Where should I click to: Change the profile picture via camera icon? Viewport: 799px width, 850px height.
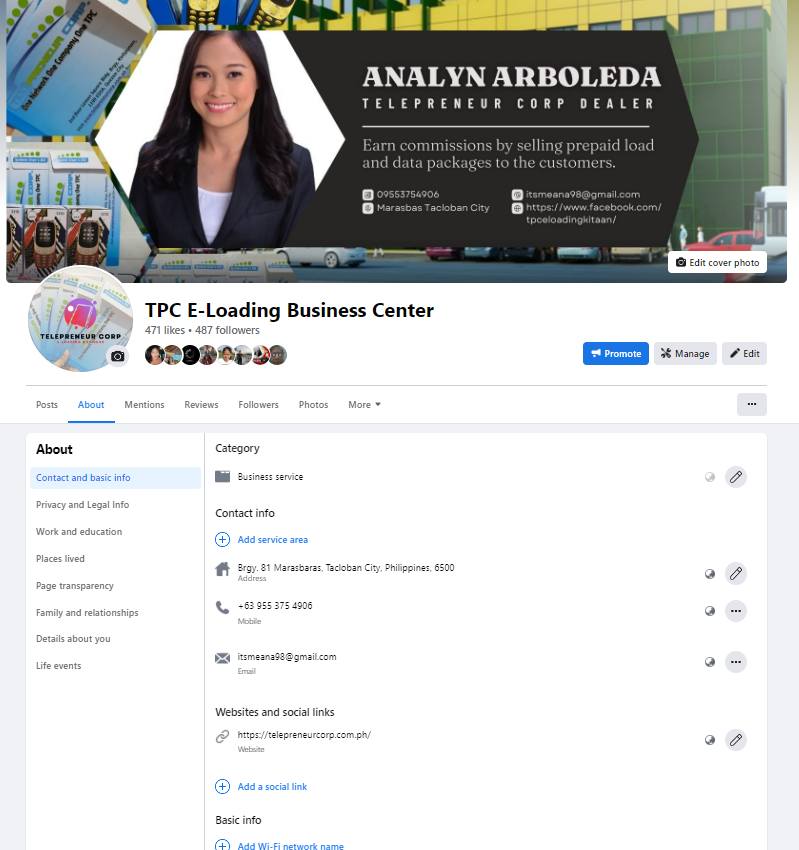[118, 356]
